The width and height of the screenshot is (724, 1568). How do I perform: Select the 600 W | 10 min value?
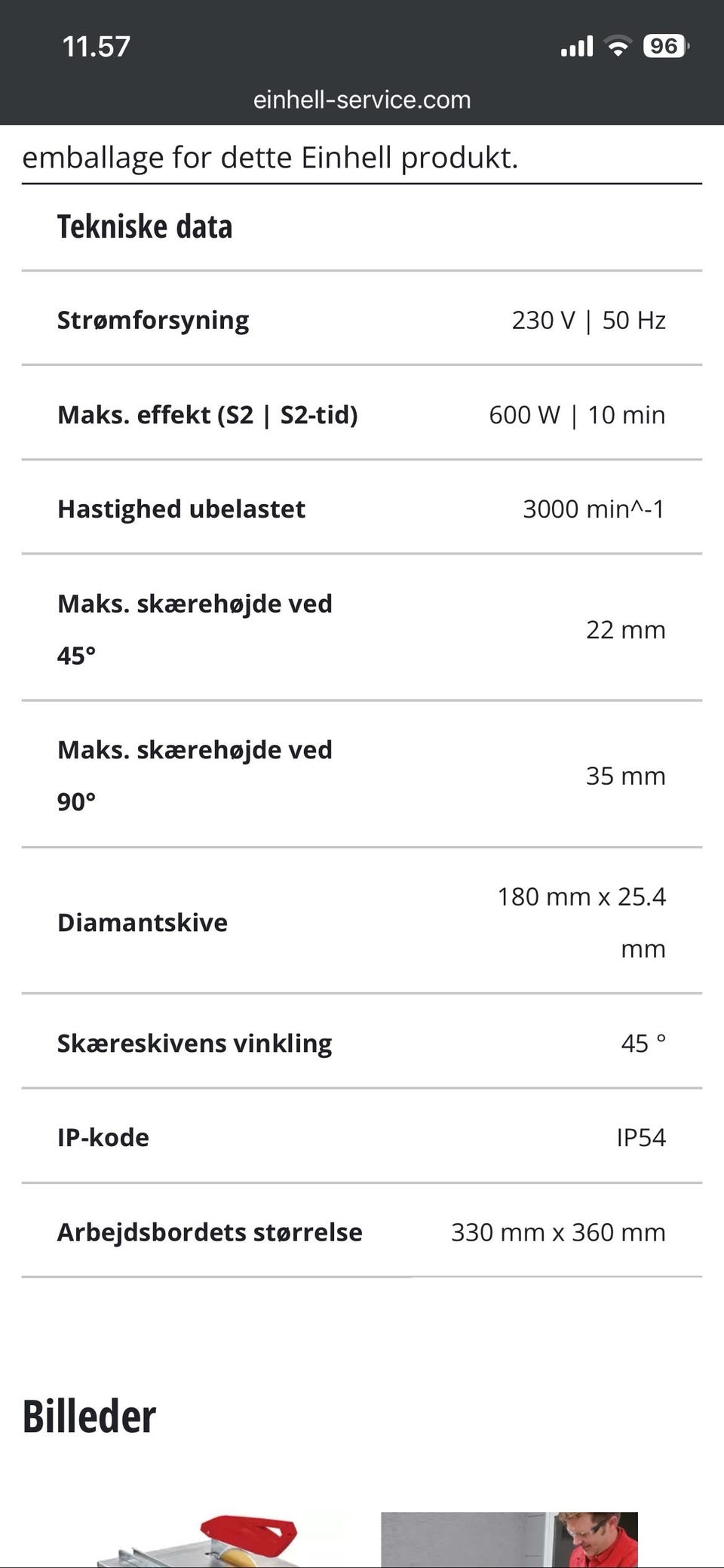tap(577, 414)
